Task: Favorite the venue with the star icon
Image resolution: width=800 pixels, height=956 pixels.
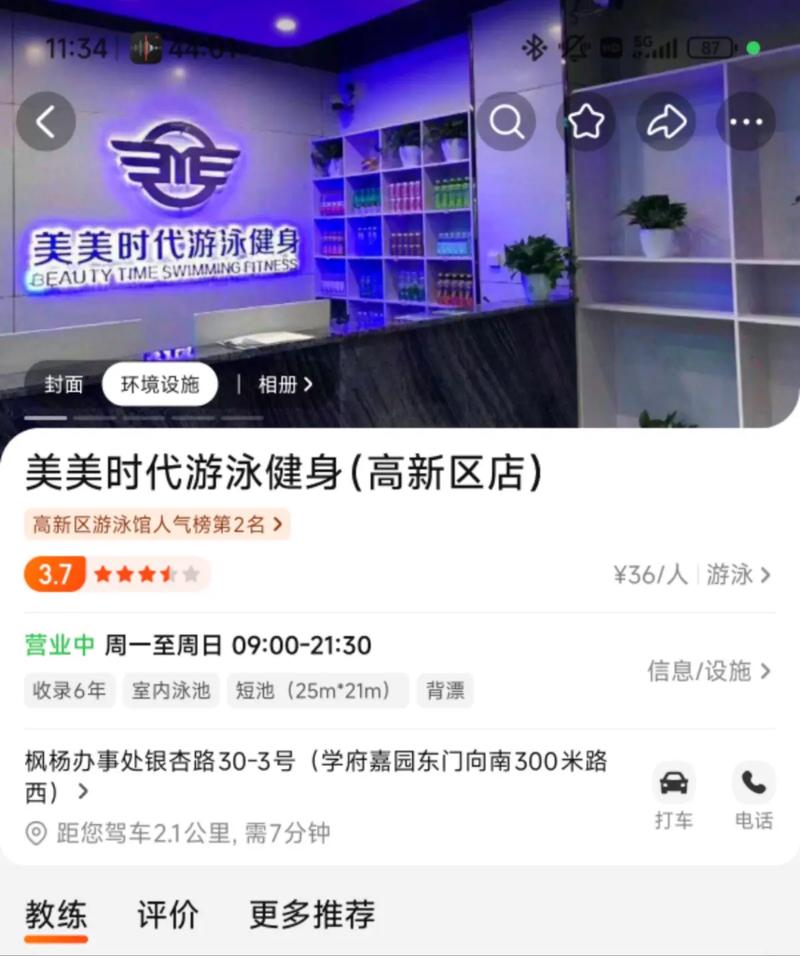Action: 586,121
